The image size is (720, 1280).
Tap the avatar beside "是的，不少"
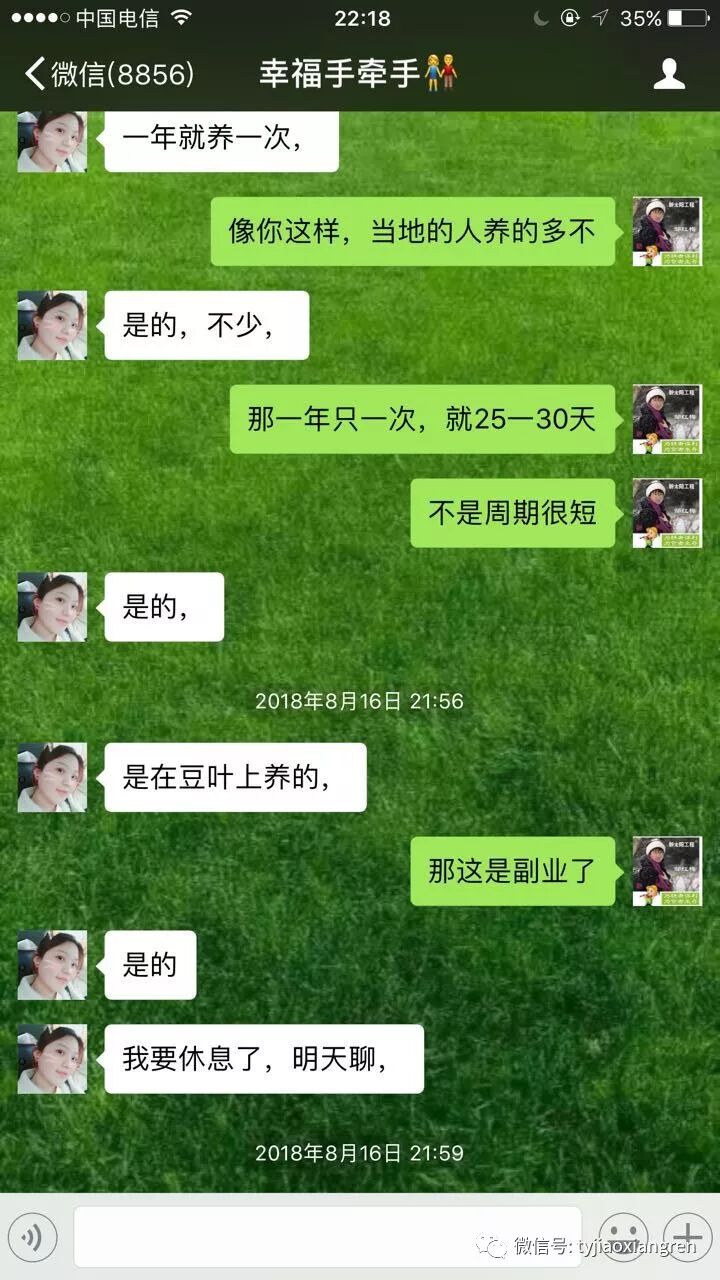(52, 325)
